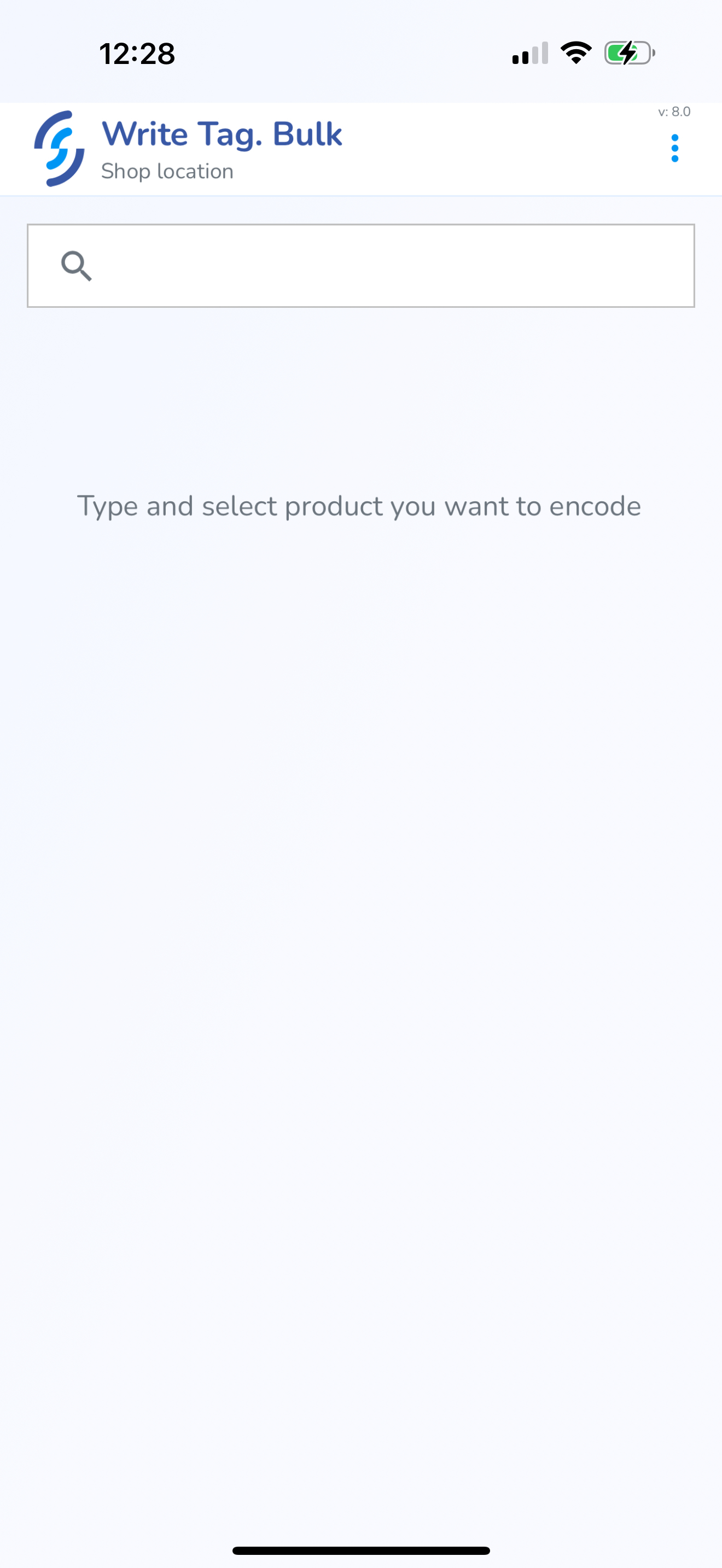722x1568 pixels.
Task: Open the three-dot overflow menu
Action: [674, 149]
